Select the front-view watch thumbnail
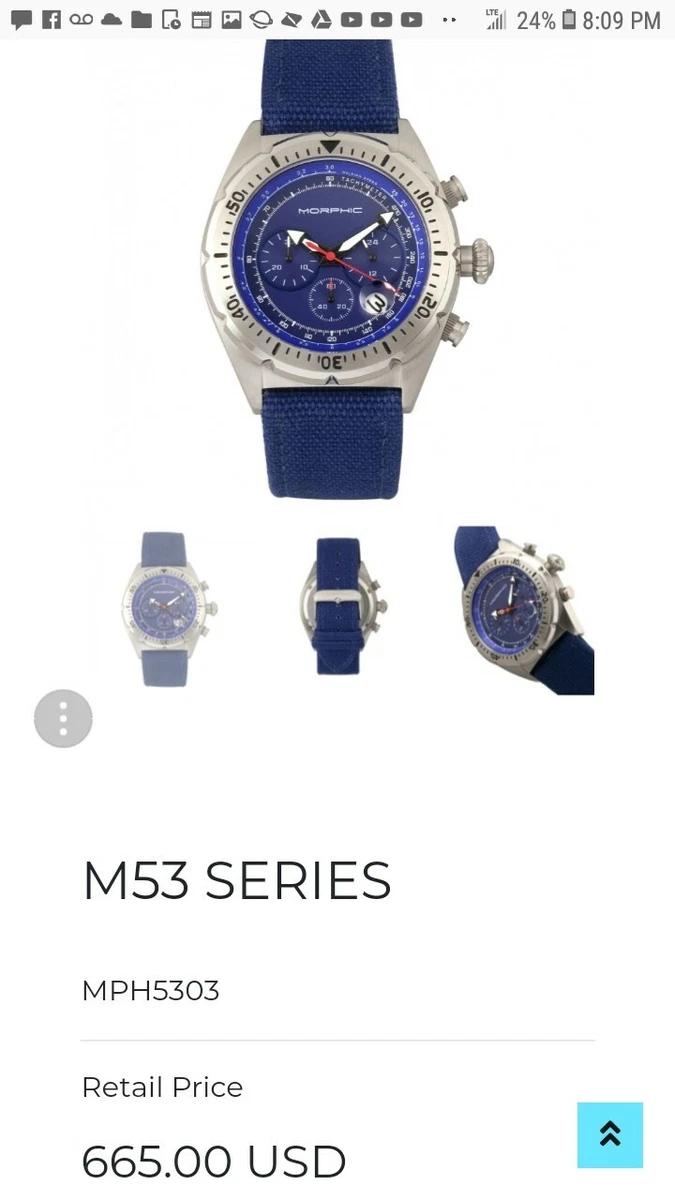Screen dimensions: 675x1200 [164, 610]
